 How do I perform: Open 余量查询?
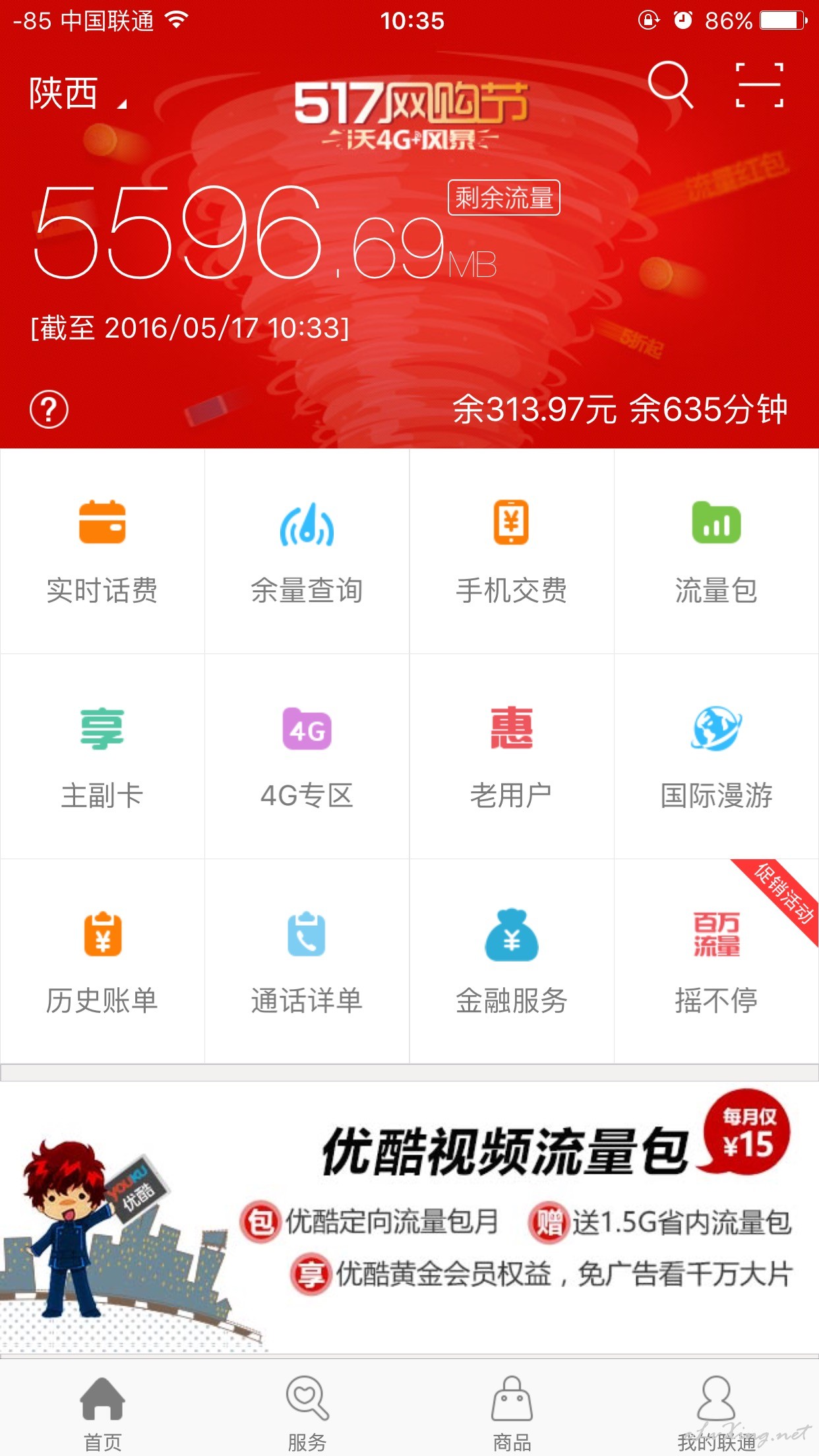307,552
